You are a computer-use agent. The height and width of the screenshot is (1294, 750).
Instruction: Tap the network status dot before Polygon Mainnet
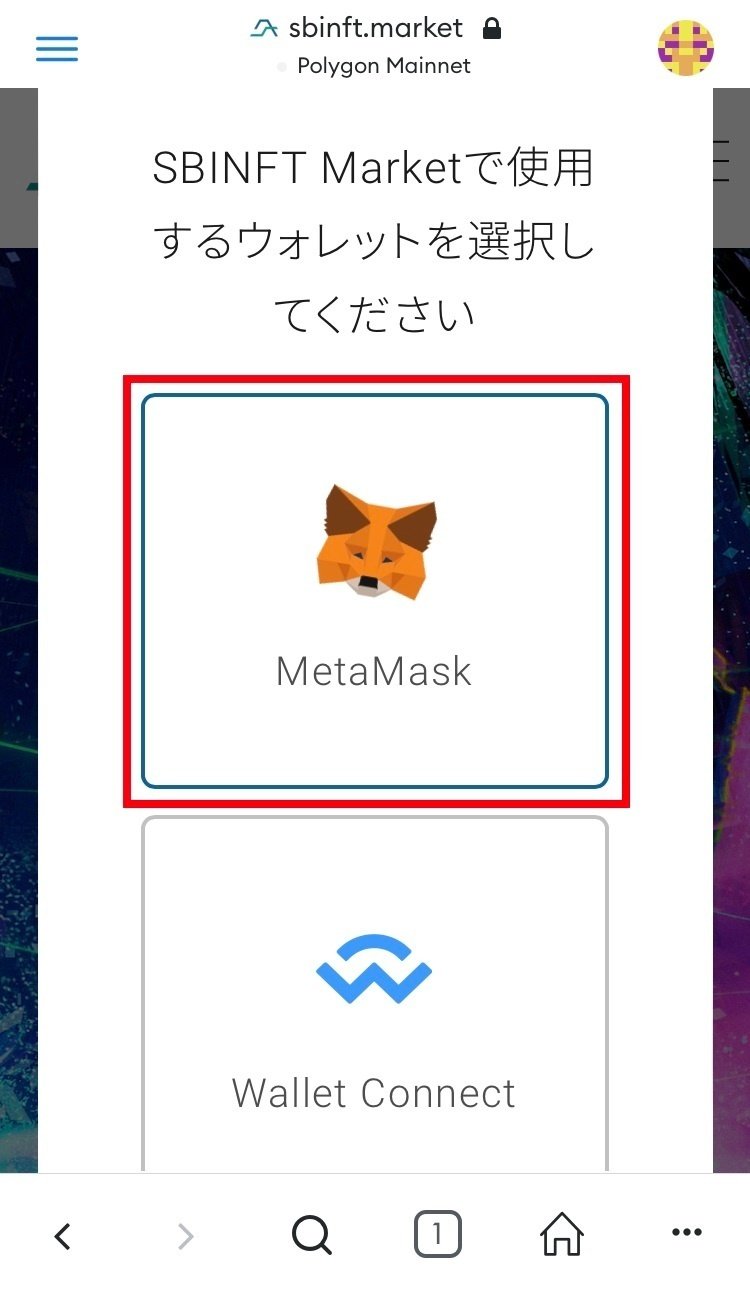(281, 66)
